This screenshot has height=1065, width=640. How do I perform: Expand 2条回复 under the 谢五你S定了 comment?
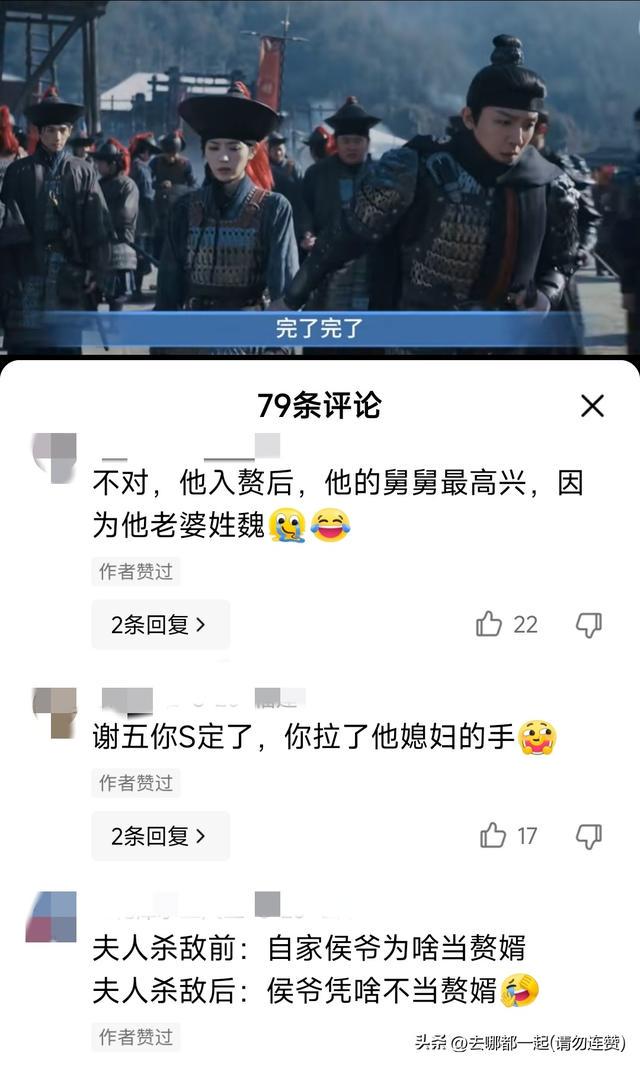click(x=160, y=836)
